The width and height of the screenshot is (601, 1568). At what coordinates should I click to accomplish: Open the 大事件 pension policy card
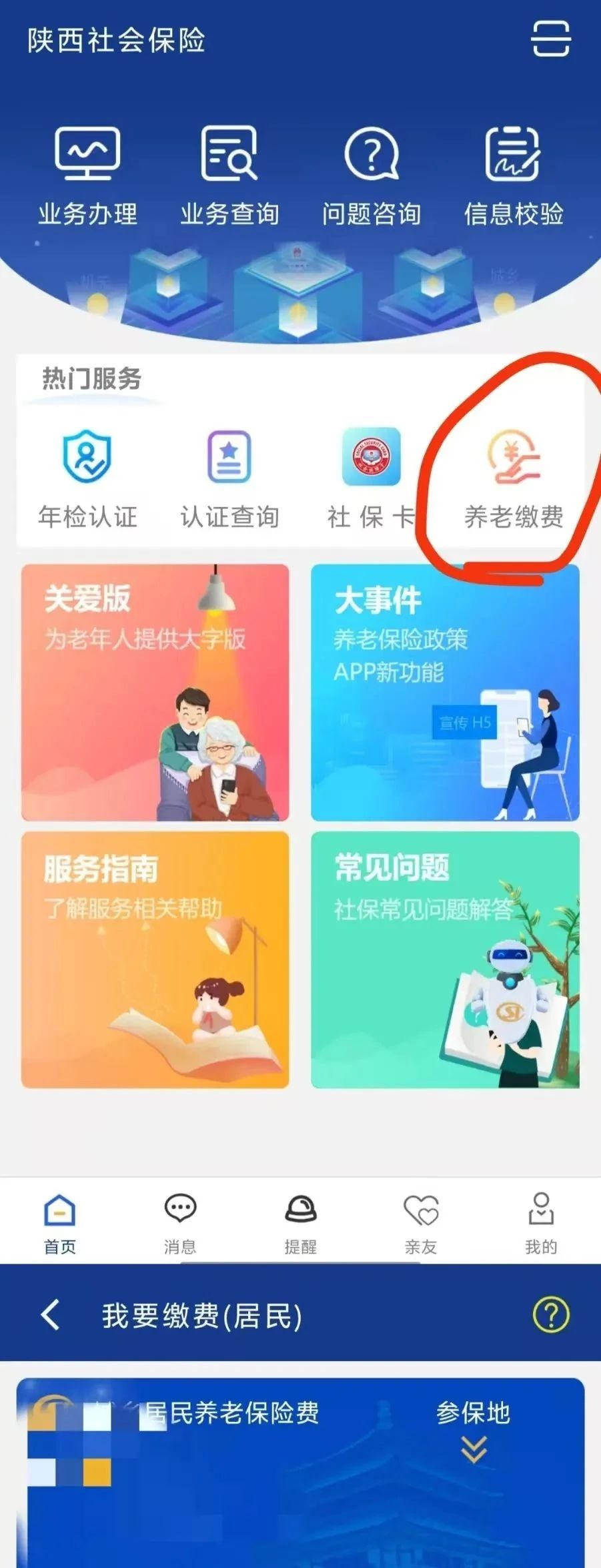point(445,692)
